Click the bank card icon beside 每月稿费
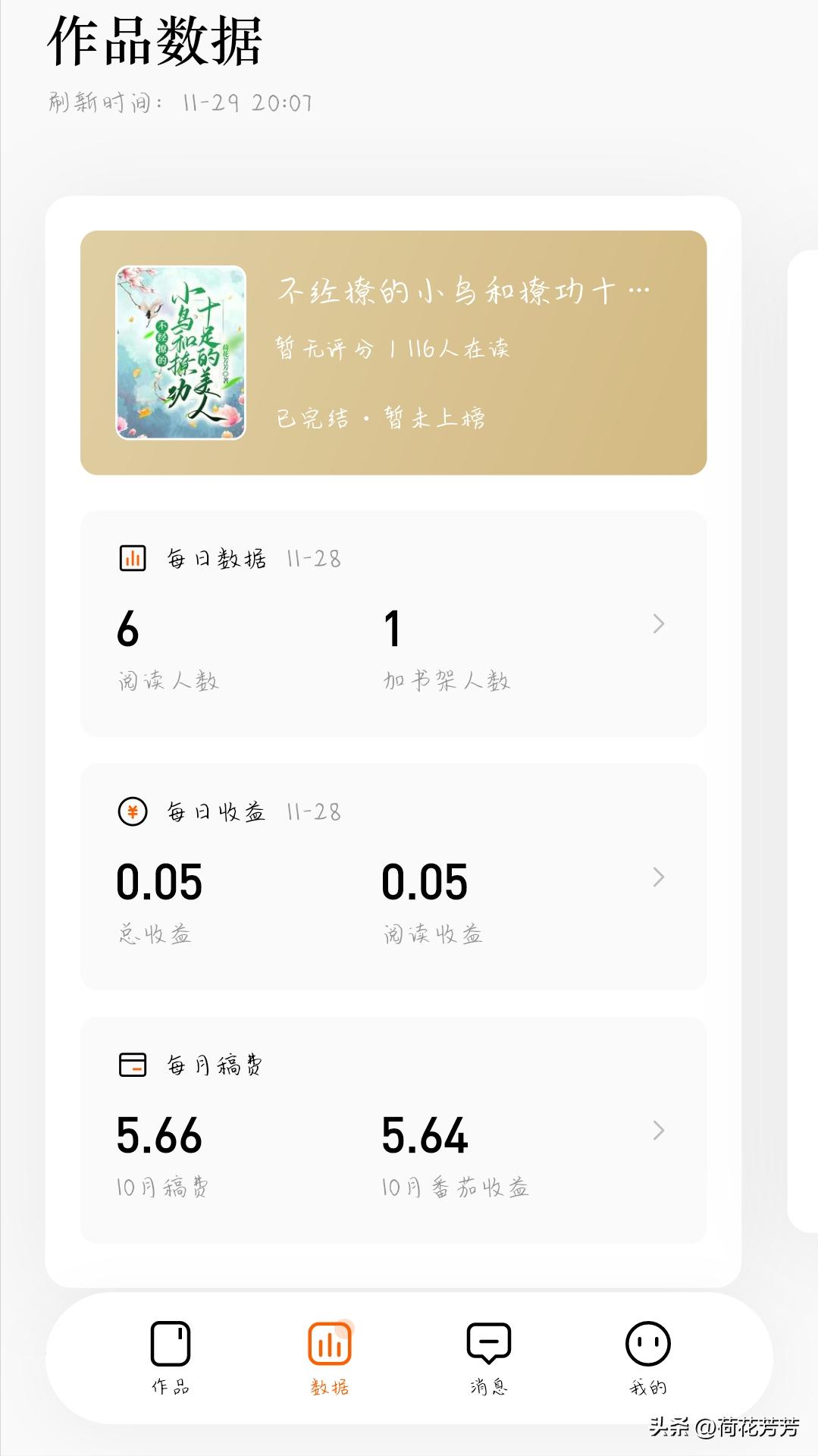 (132, 1064)
